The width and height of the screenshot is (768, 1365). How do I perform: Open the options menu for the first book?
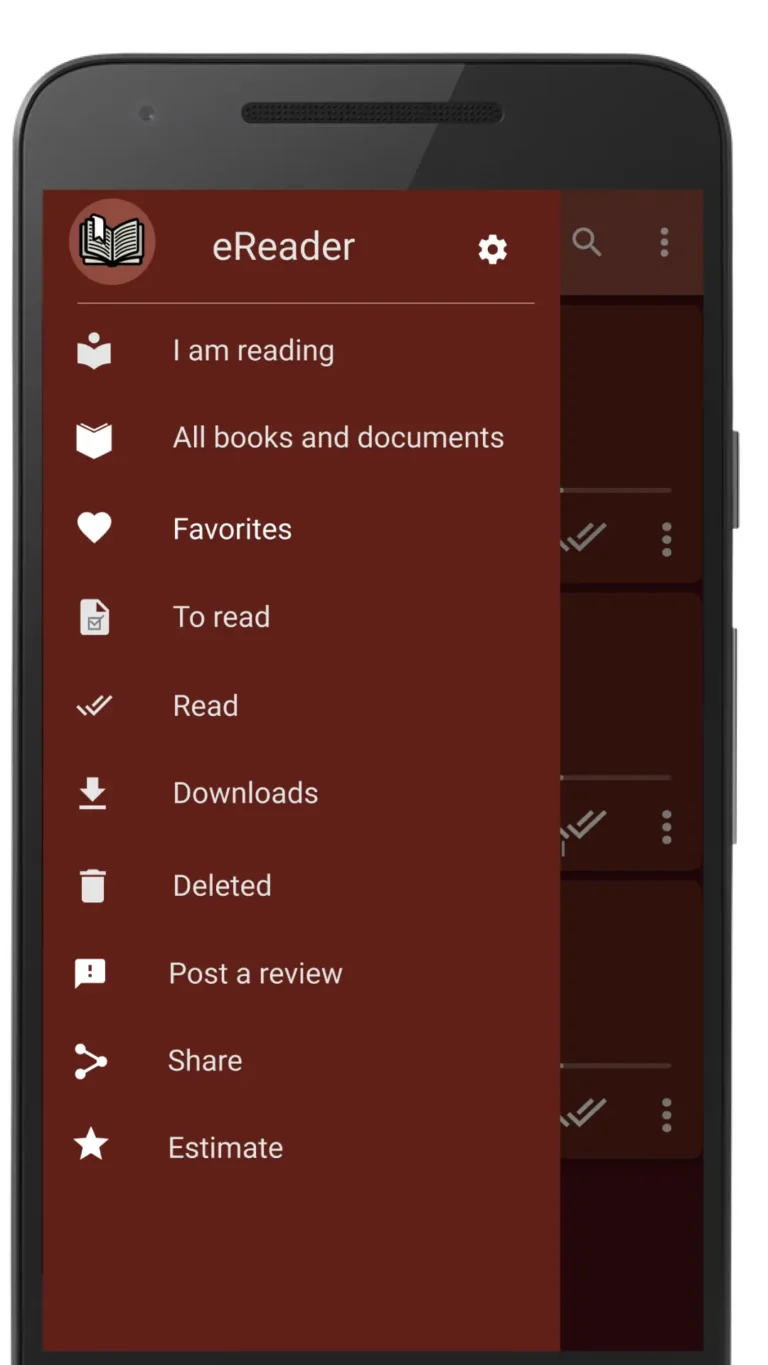pyautogui.click(x=666, y=538)
